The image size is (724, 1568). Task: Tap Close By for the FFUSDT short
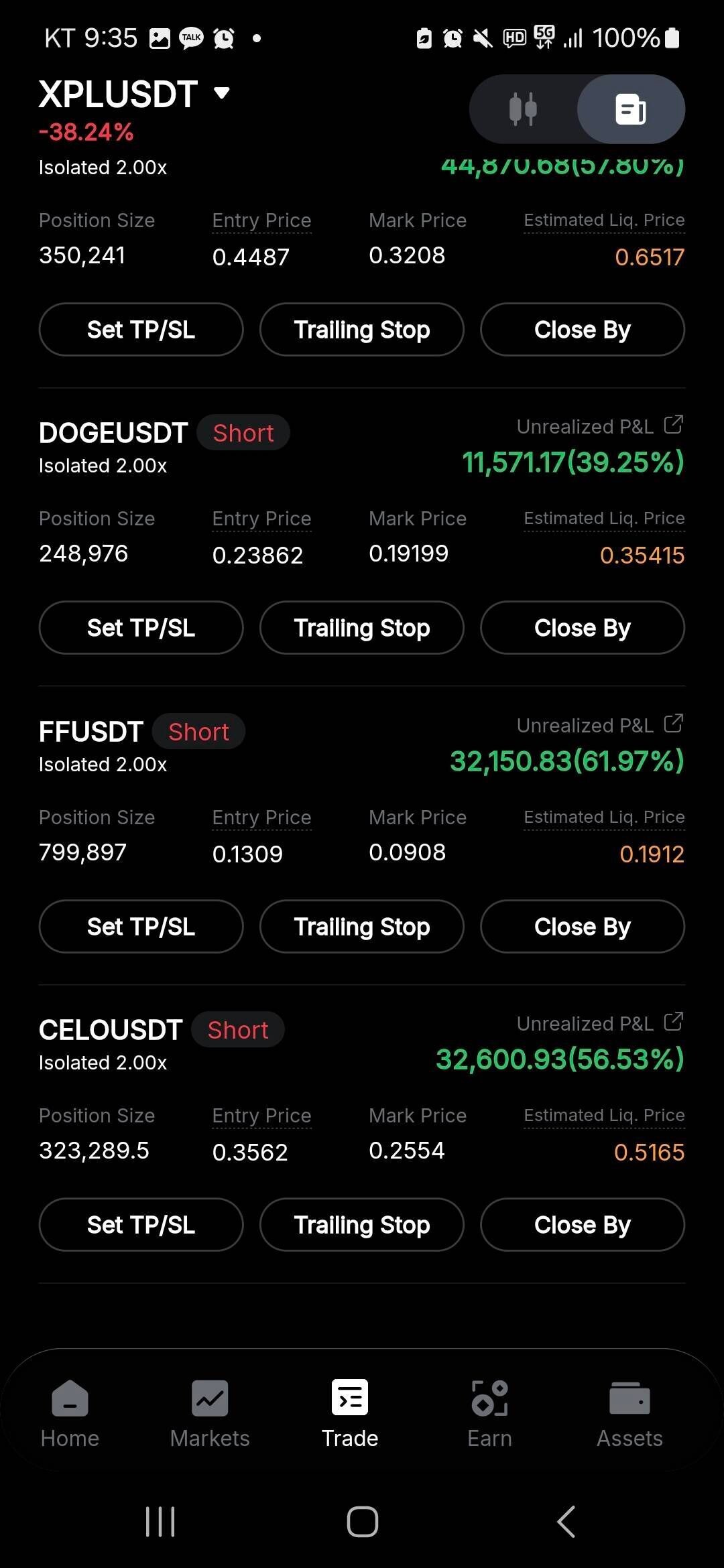click(583, 927)
